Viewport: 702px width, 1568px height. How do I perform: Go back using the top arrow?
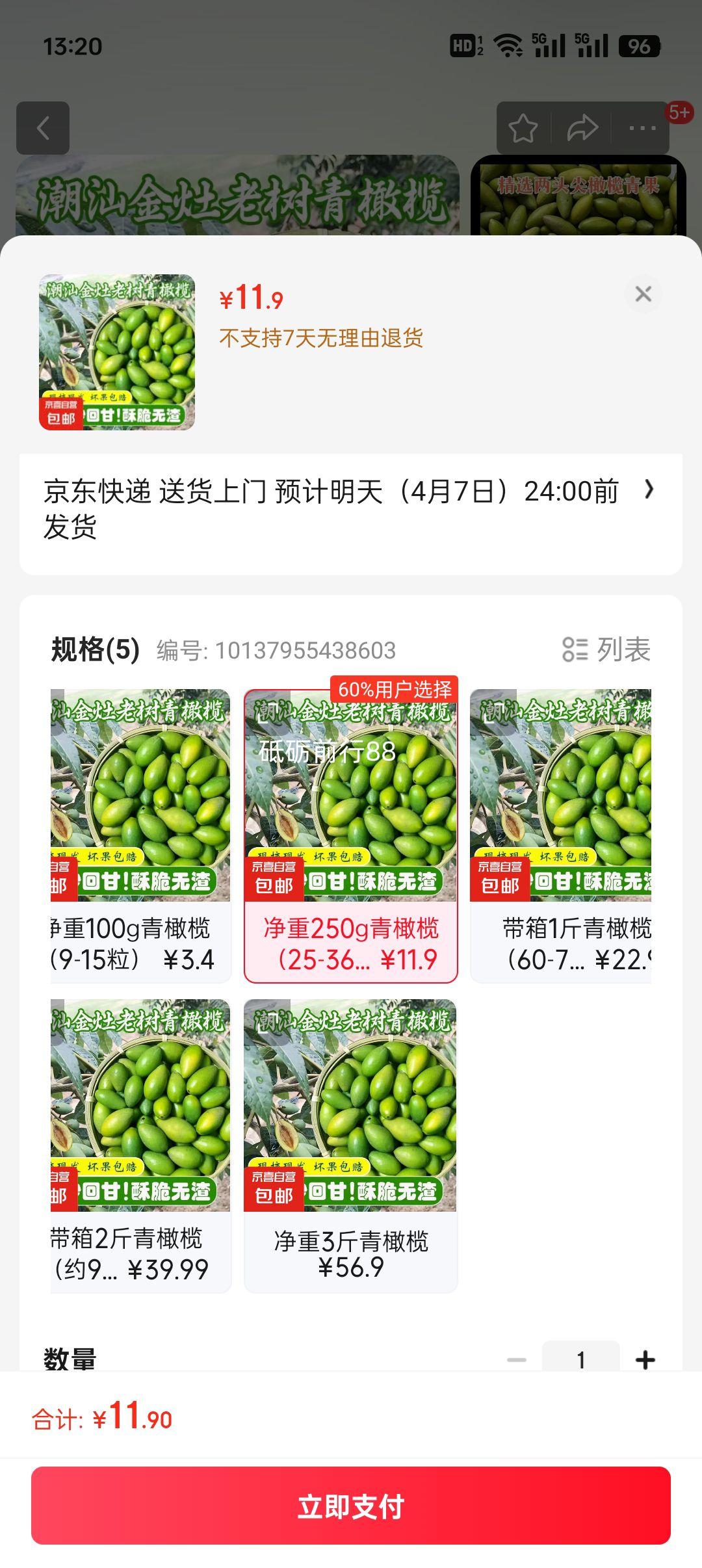pos(43,128)
